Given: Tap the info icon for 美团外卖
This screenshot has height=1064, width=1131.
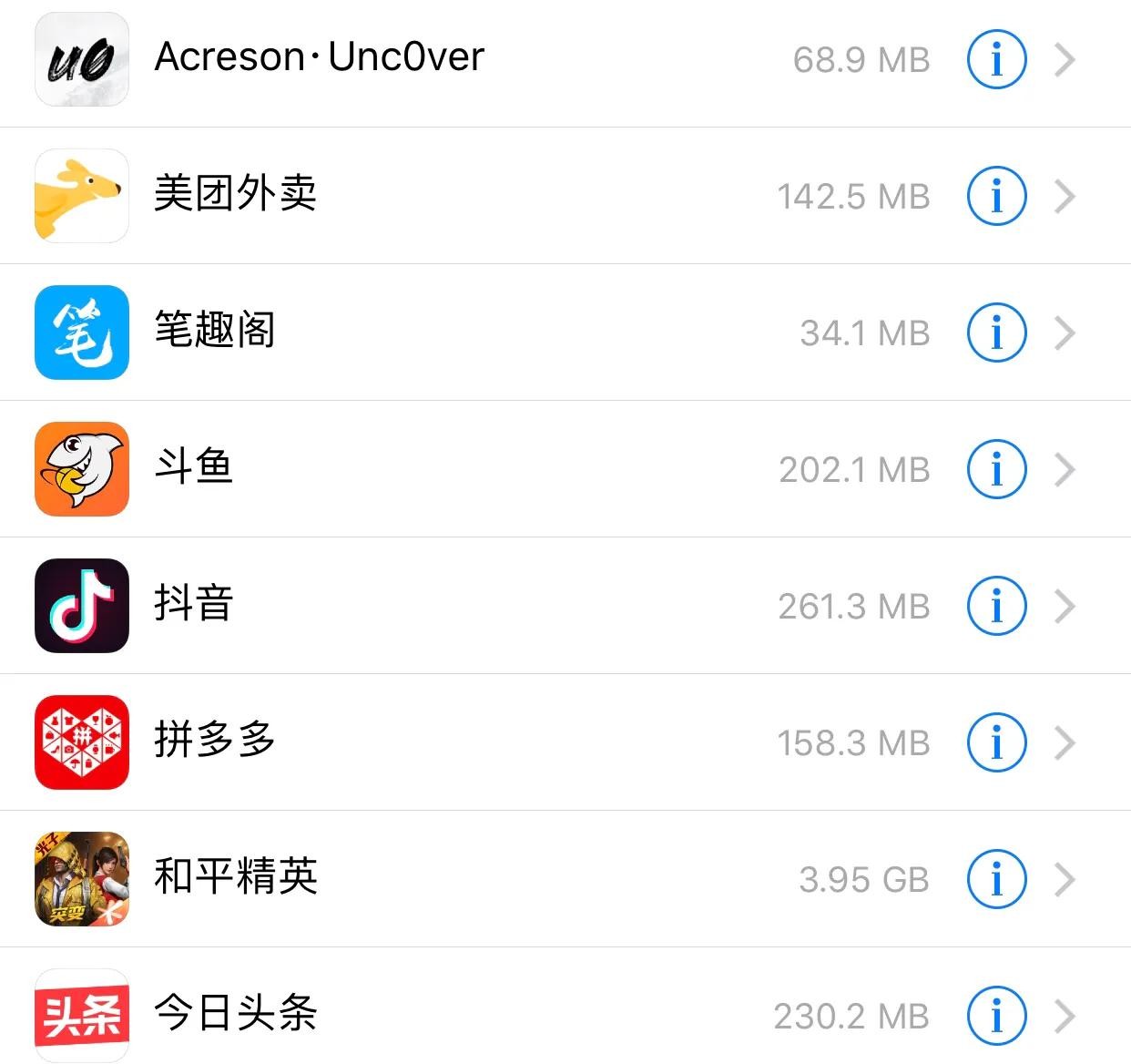Looking at the screenshot, I should [x=996, y=196].
